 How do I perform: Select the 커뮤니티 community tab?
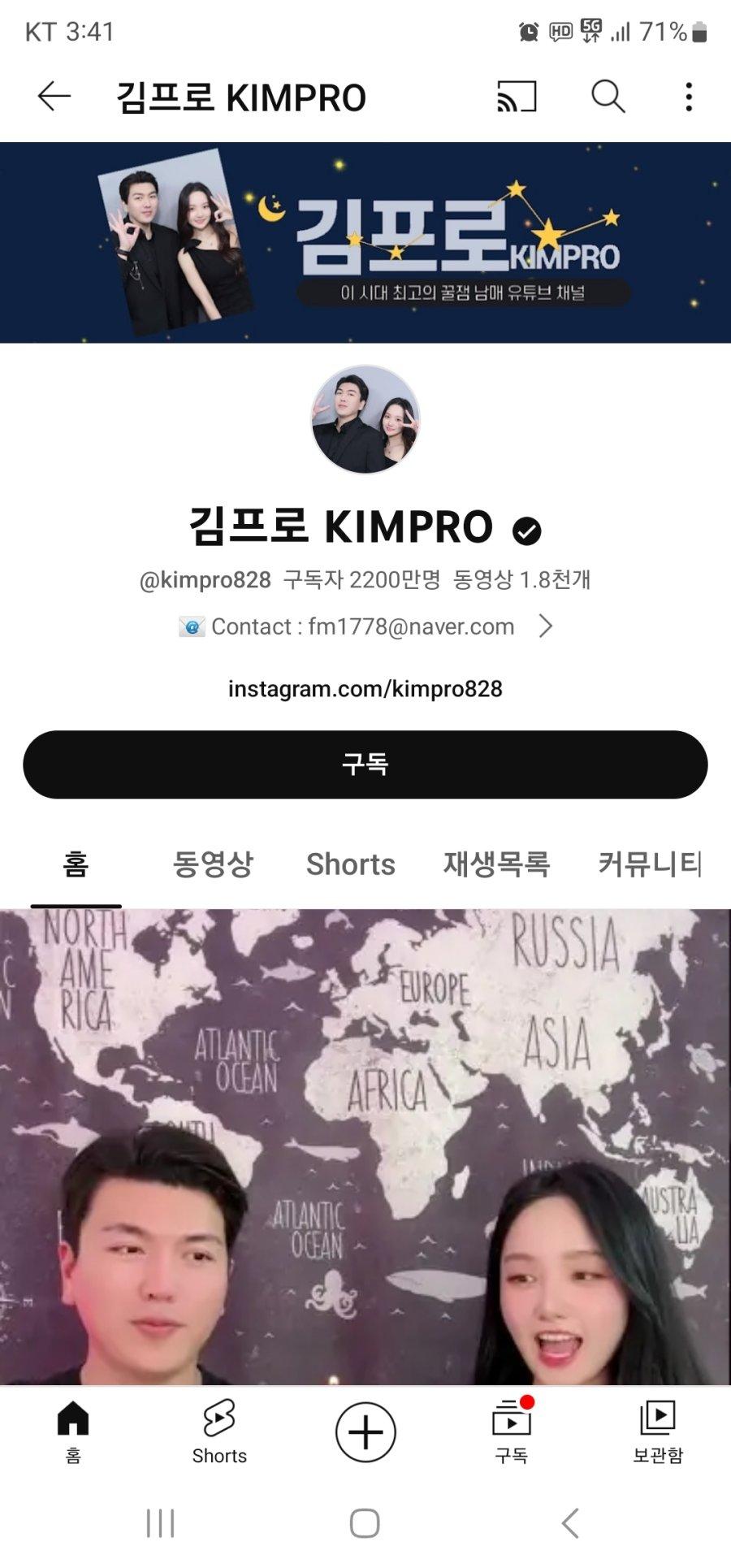point(649,864)
